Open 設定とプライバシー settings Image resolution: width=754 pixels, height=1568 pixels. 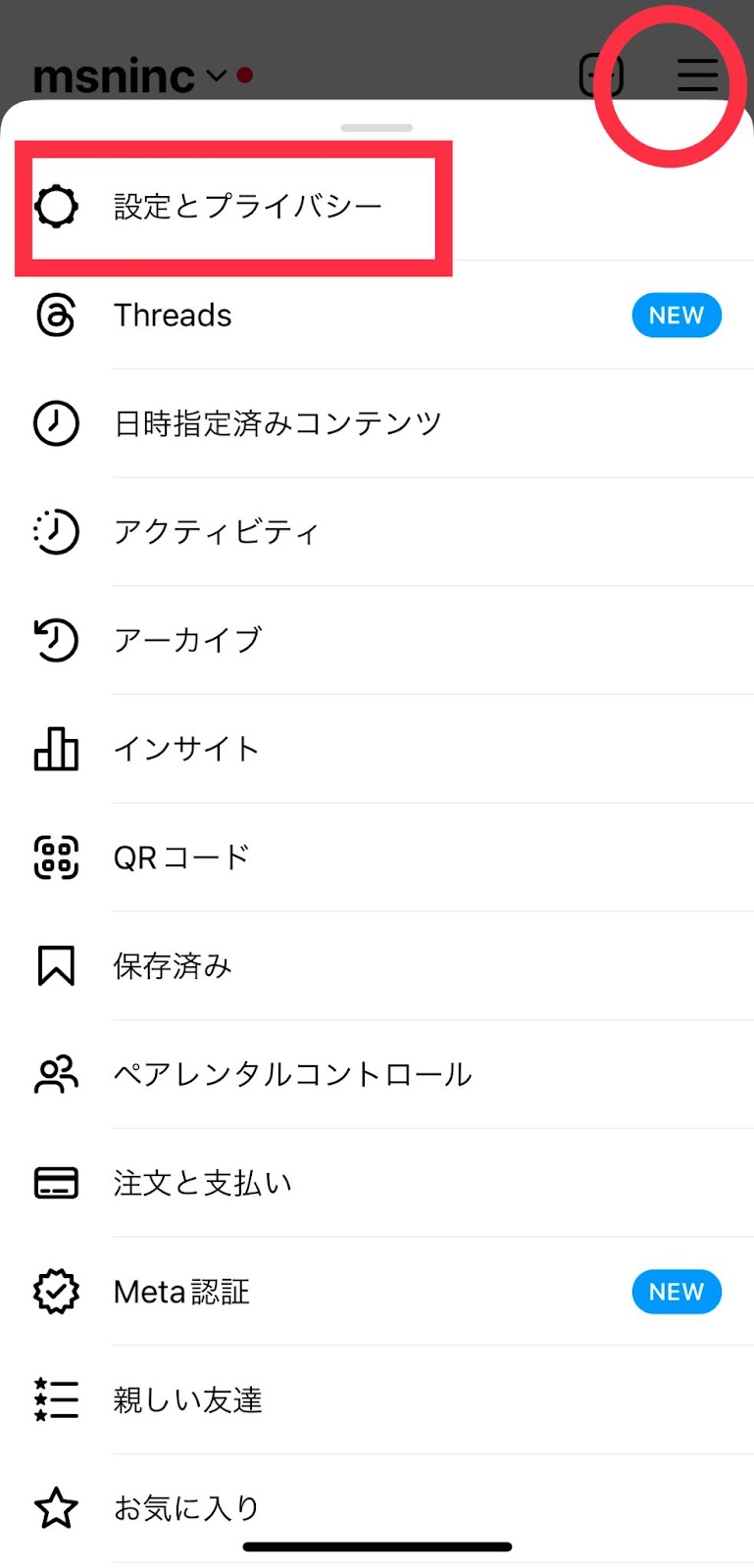[377, 206]
